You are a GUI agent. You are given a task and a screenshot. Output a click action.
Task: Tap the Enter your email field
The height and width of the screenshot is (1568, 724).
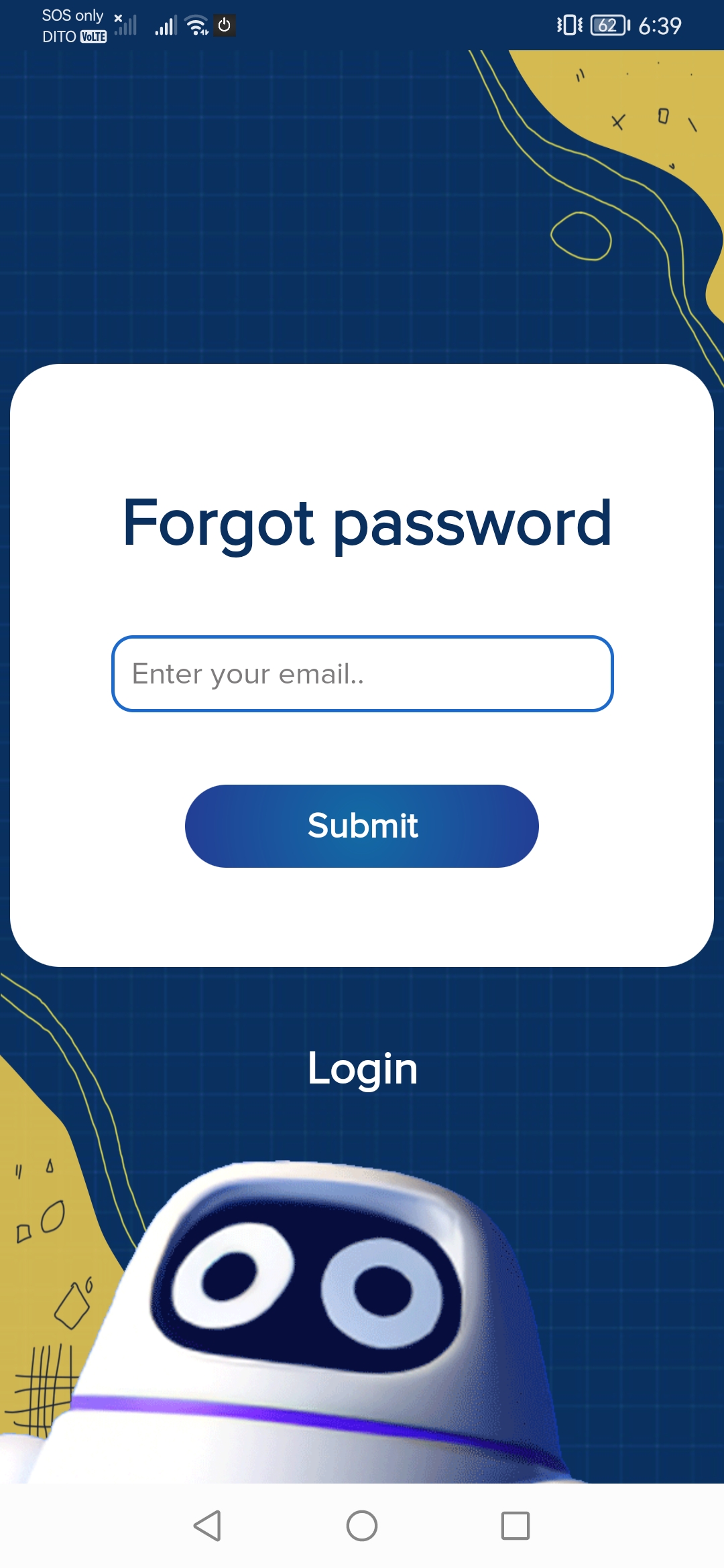[362, 673]
